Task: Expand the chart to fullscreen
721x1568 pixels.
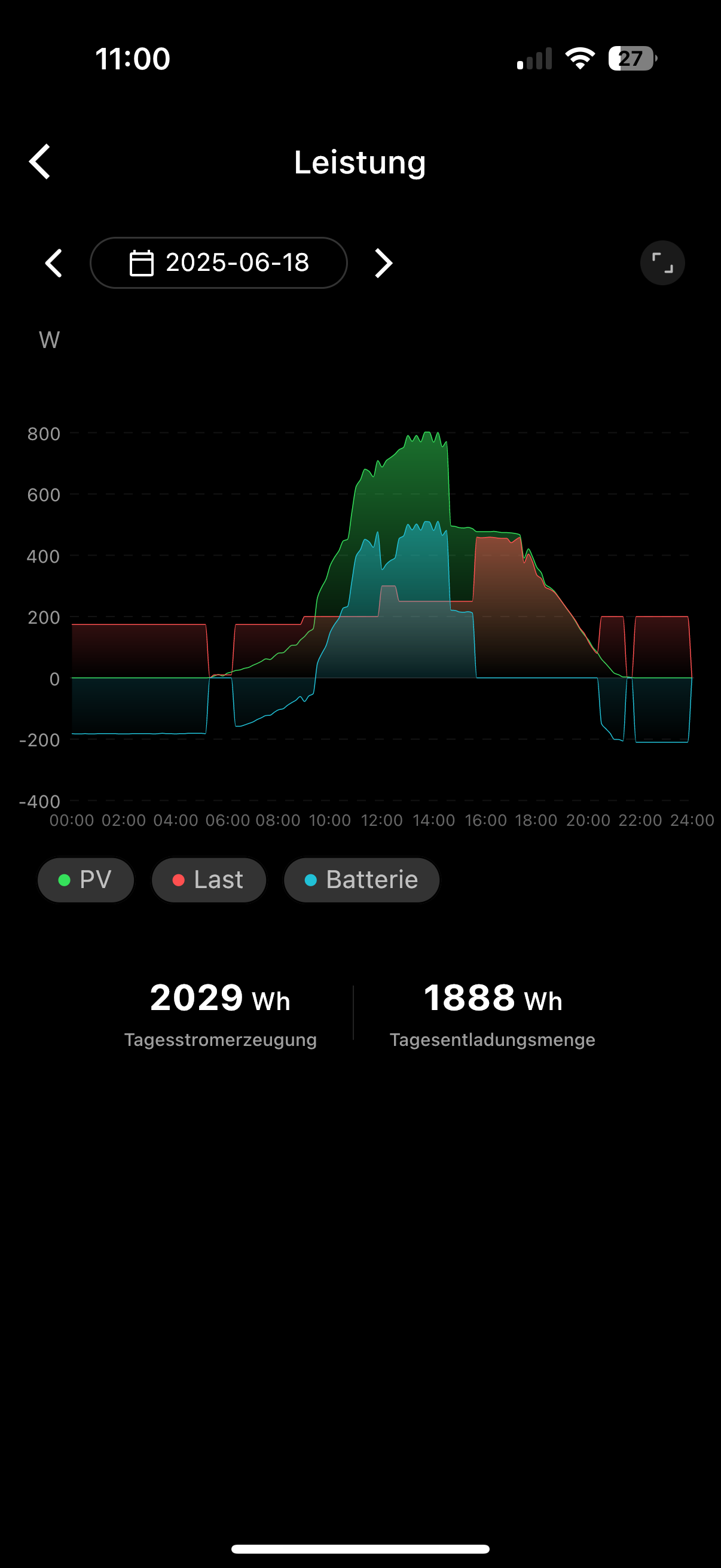Action: tap(662, 263)
